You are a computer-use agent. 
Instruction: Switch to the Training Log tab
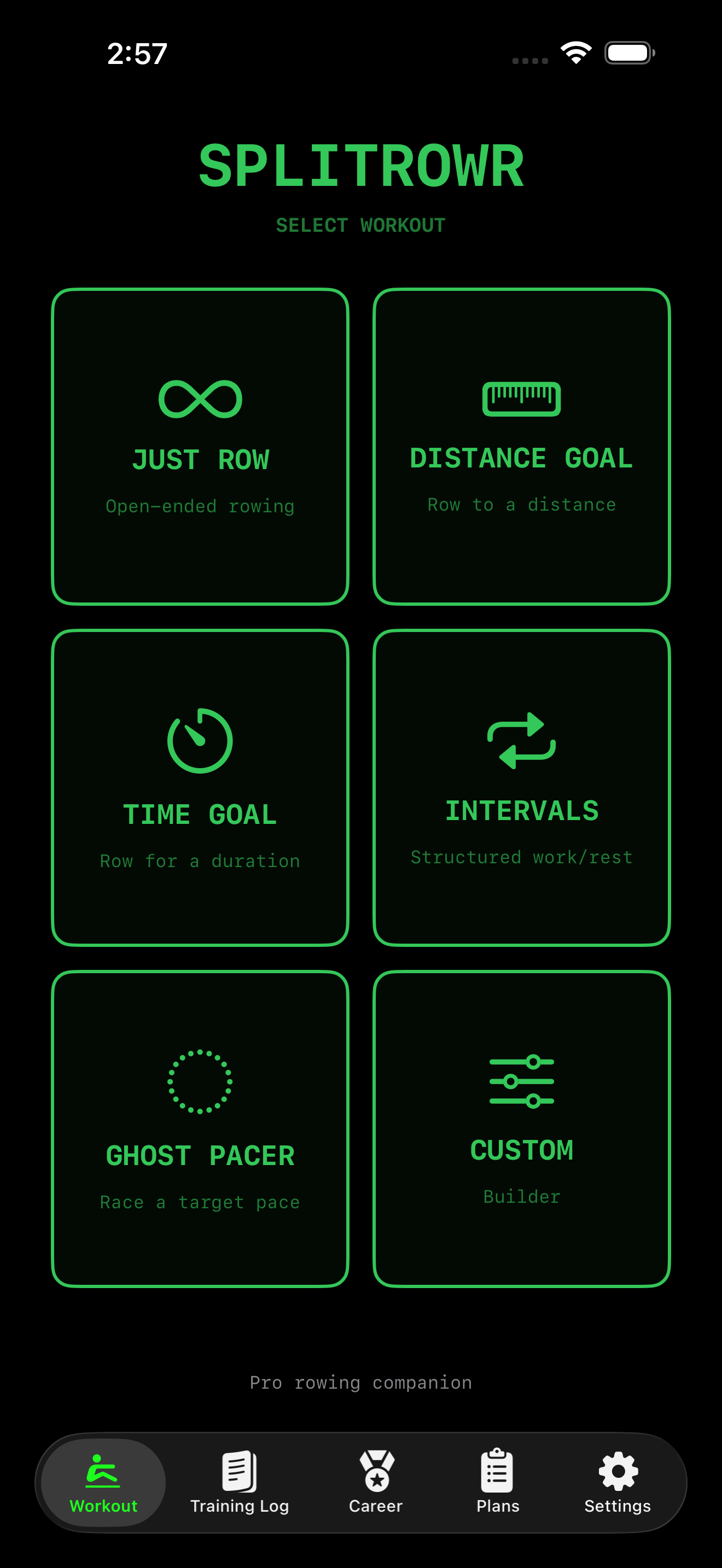pyautogui.click(x=239, y=1482)
